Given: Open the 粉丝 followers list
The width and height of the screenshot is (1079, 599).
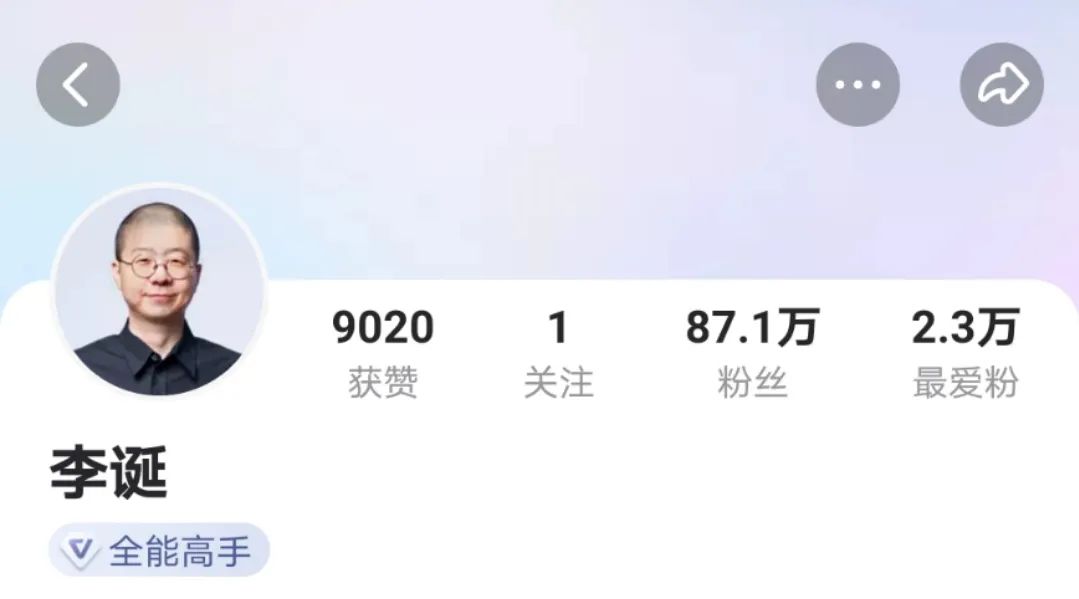Looking at the screenshot, I should (x=752, y=353).
